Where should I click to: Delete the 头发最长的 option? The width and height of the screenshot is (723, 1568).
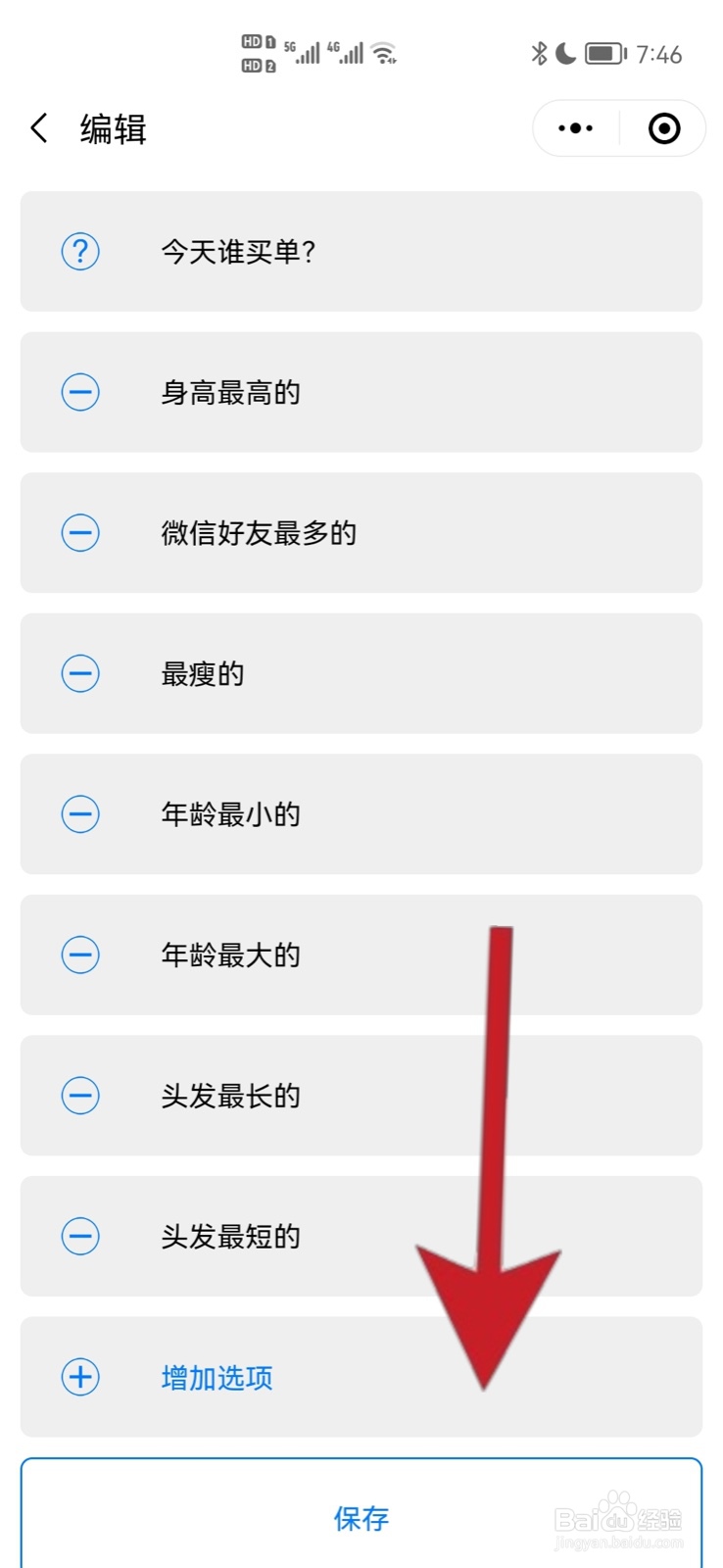point(79,1096)
